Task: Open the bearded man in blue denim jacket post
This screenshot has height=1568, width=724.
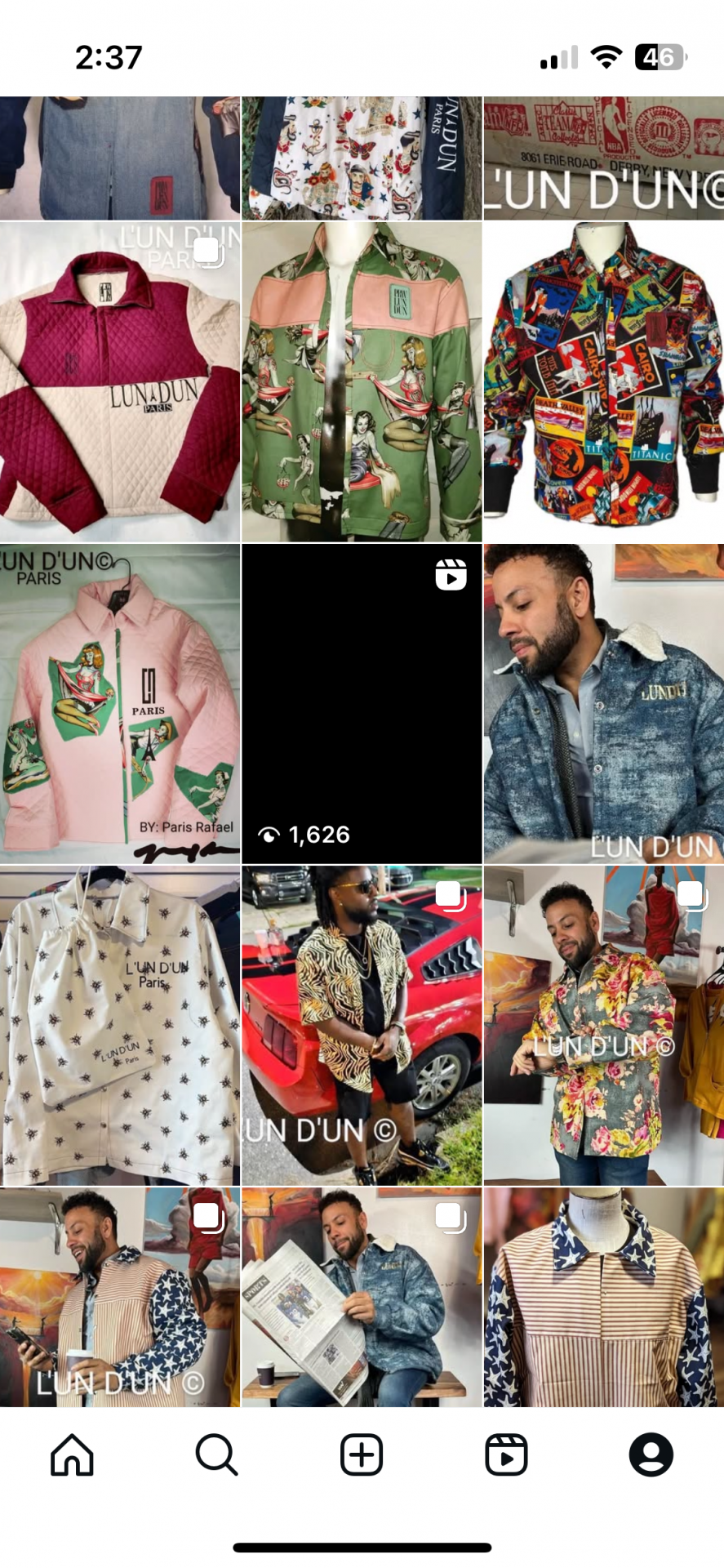Action: (x=603, y=703)
